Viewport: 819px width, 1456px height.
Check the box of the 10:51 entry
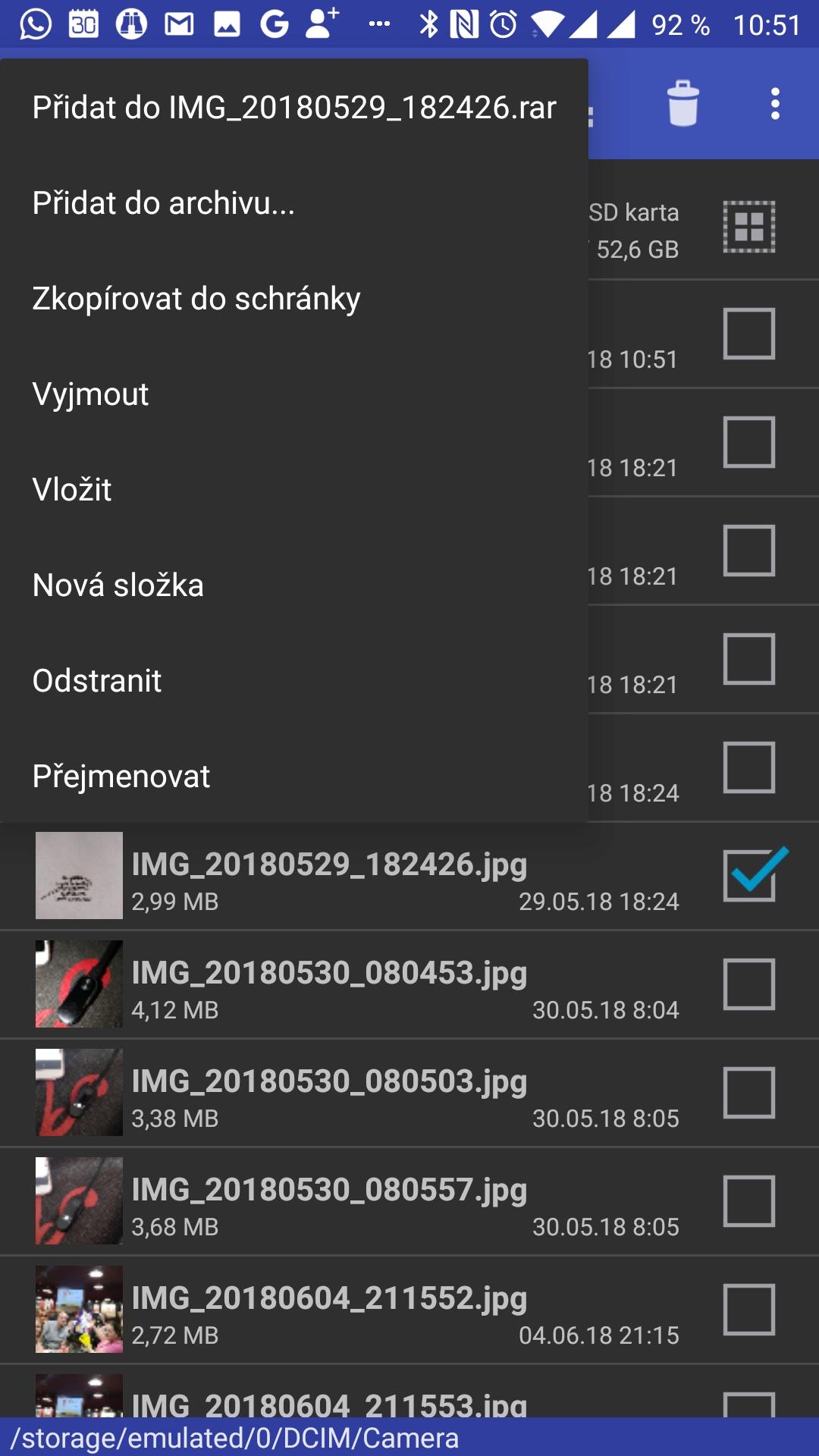point(749,334)
